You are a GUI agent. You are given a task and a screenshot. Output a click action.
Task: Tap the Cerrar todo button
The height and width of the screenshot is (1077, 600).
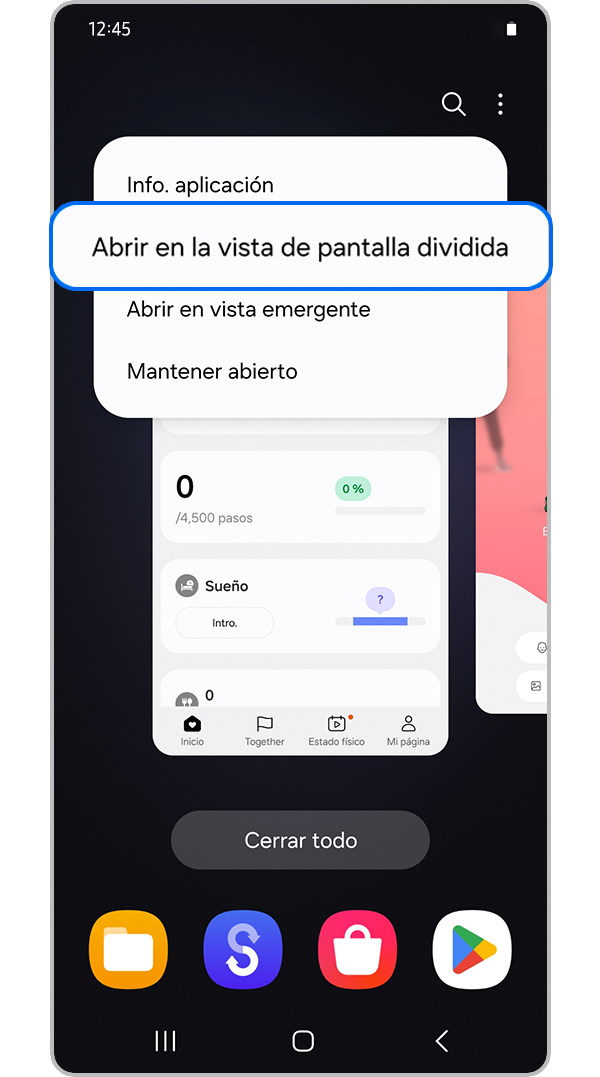tap(300, 840)
